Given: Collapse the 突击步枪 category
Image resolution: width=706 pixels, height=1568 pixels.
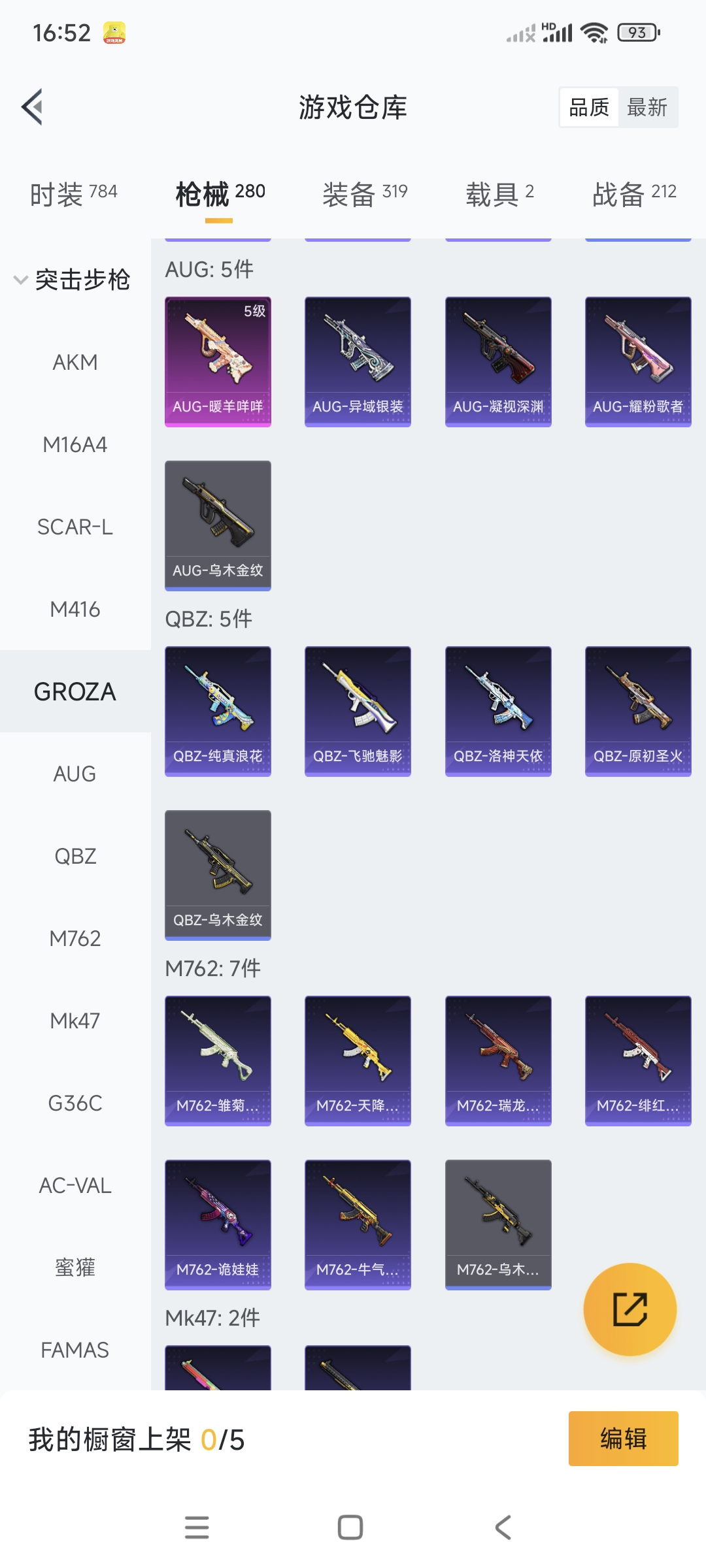Looking at the screenshot, I should 73,280.
